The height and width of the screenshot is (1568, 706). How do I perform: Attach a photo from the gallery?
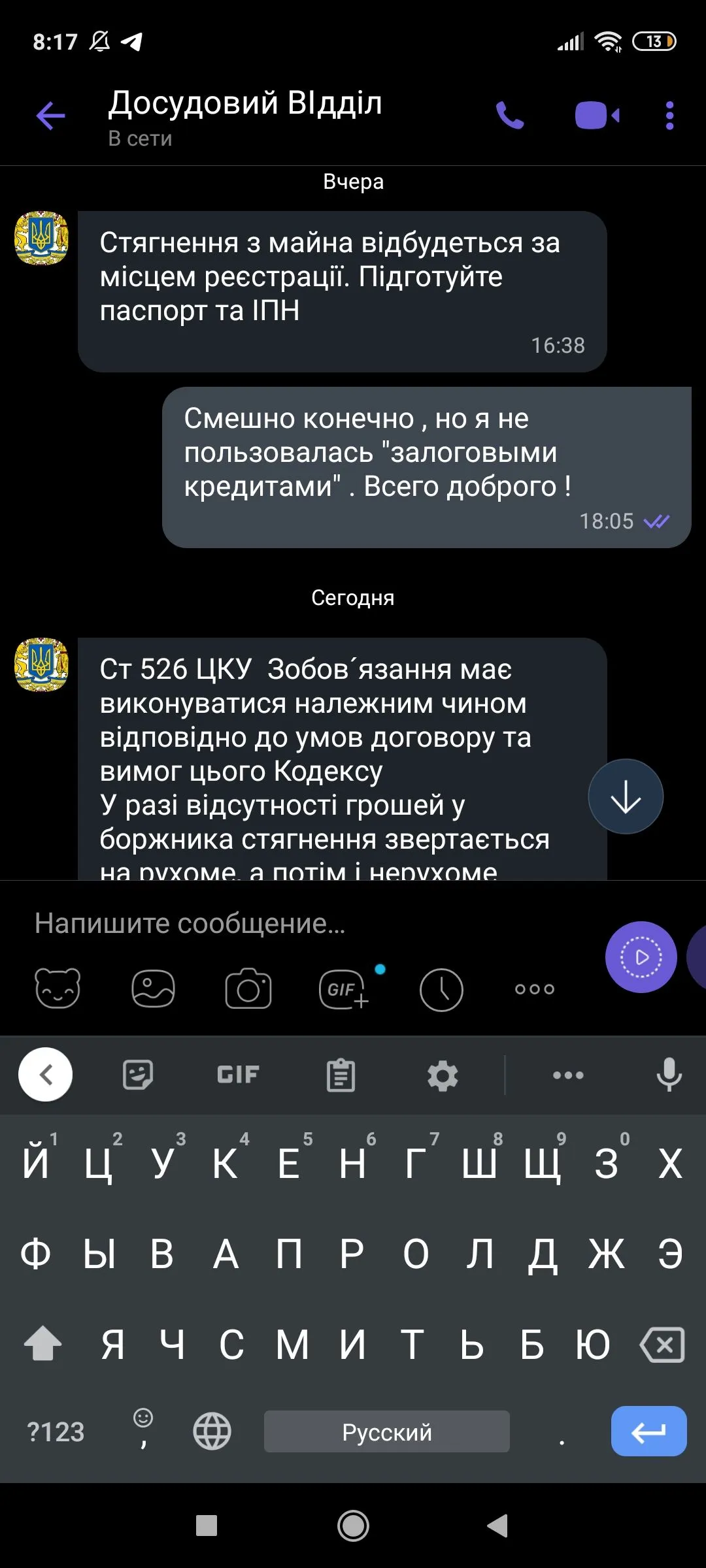point(153,988)
